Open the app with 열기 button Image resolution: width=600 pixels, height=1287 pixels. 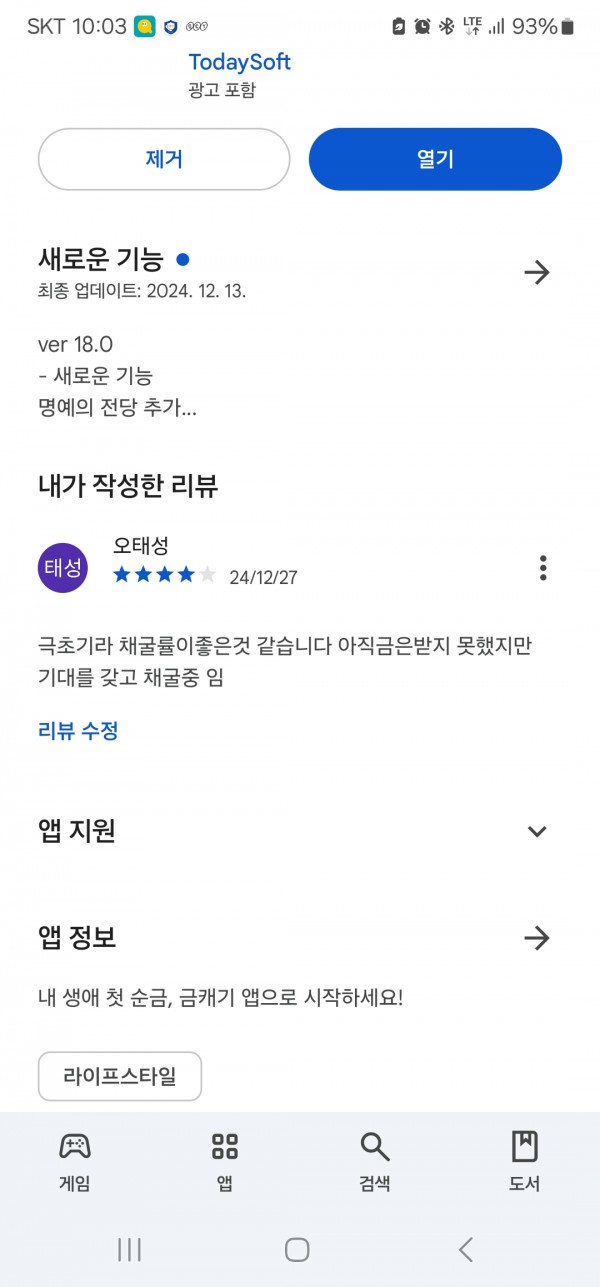435,159
